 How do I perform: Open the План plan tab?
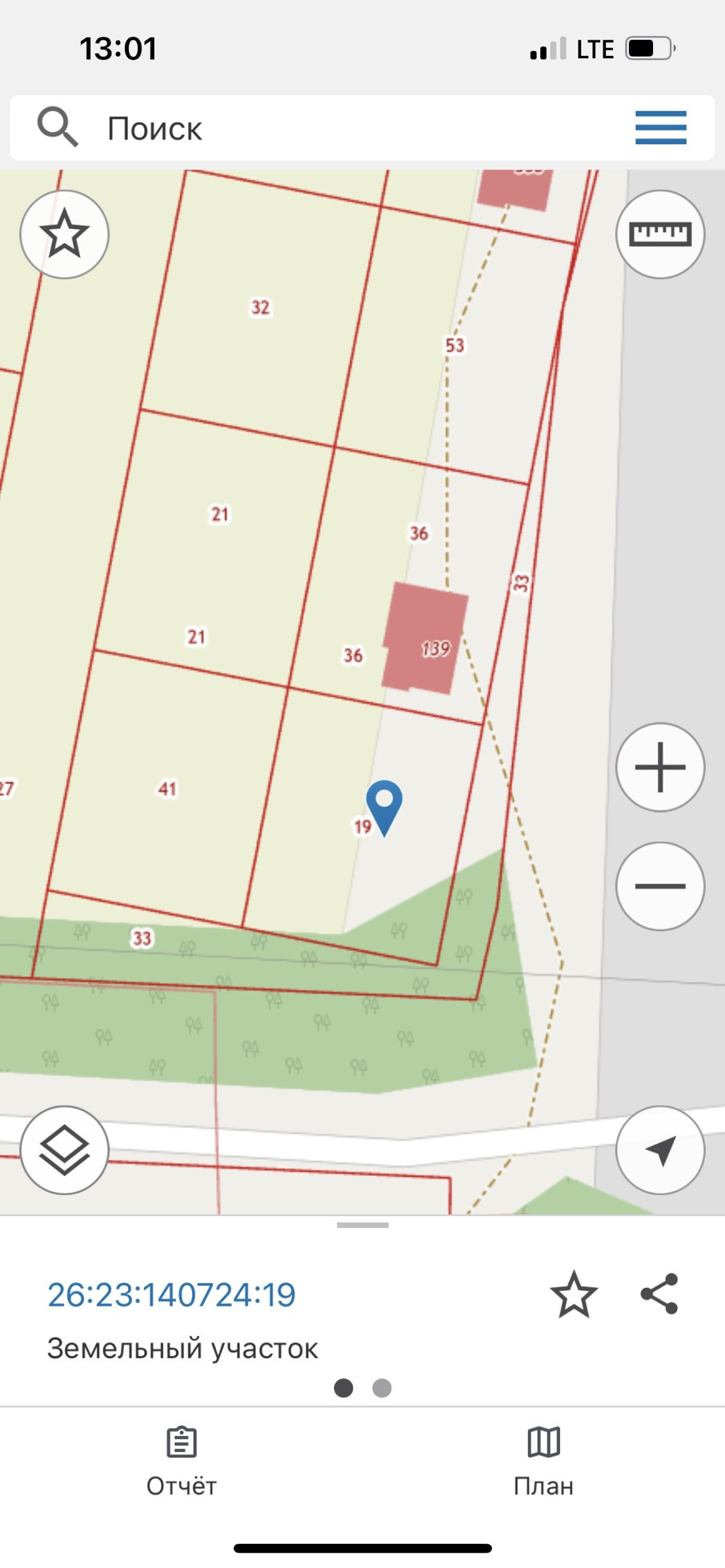coord(543,1461)
